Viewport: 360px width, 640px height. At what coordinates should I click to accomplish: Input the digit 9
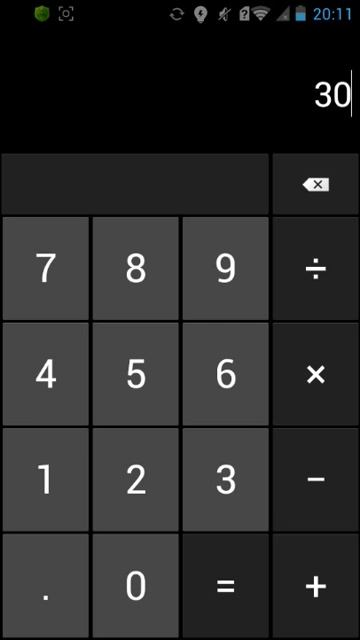[225, 268]
